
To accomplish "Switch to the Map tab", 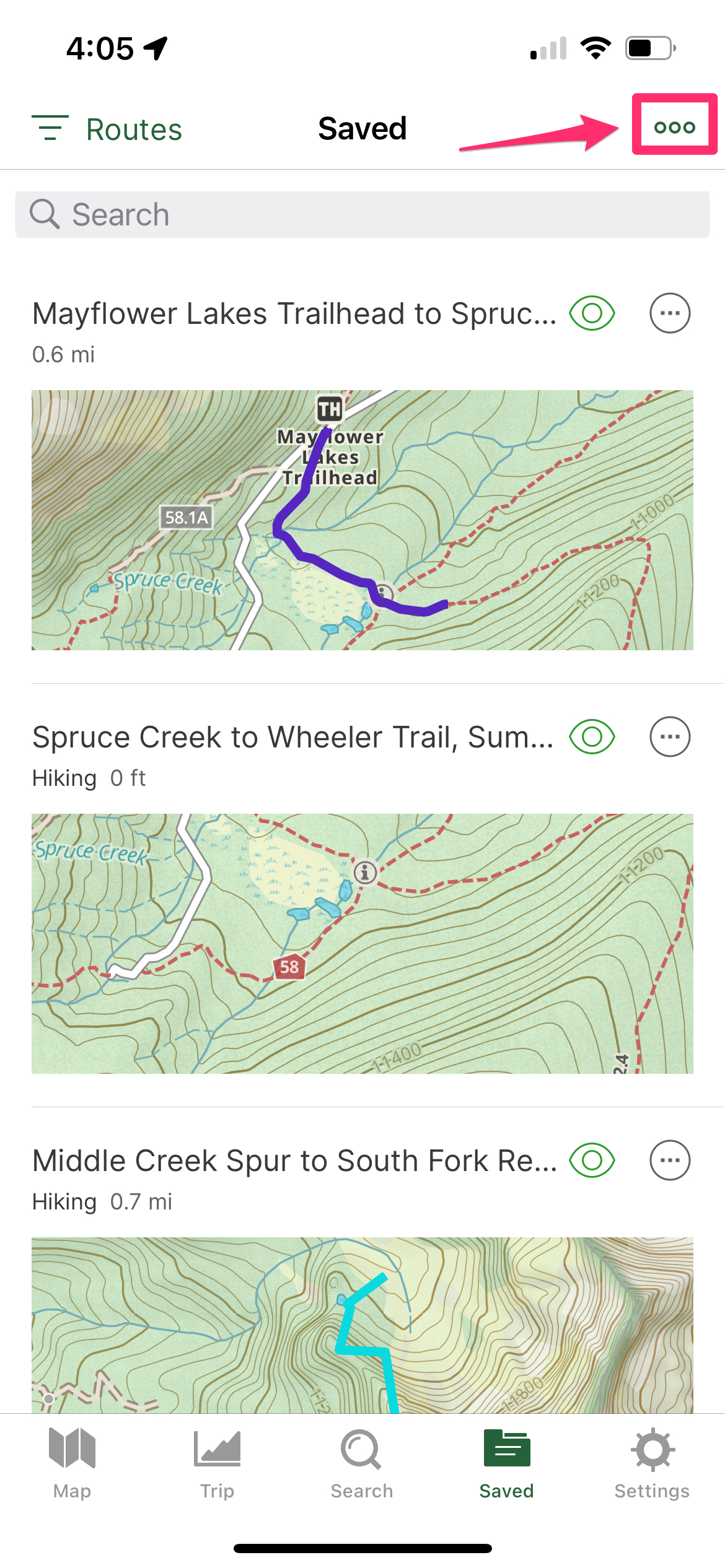I will [72, 1464].
